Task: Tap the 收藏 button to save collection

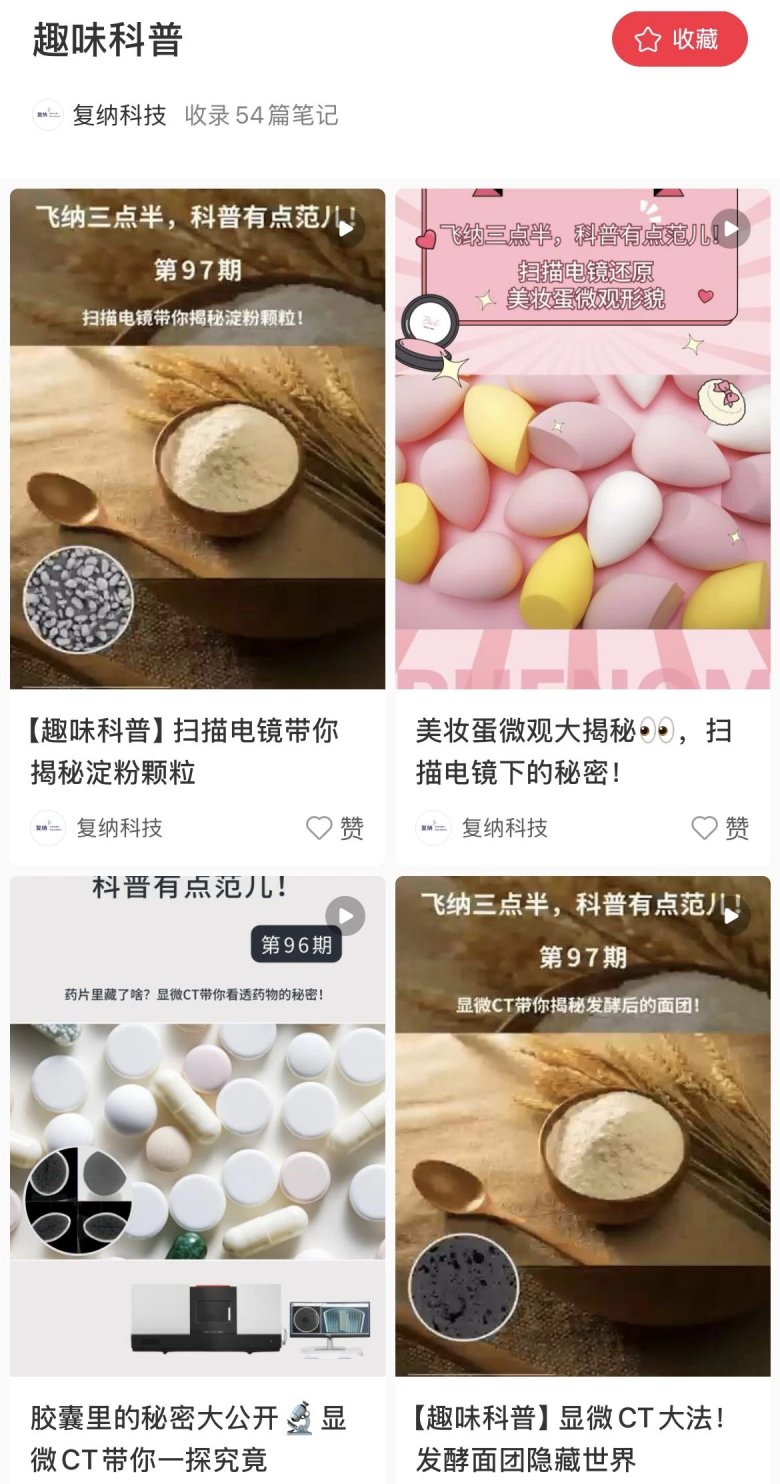Action: pos(680,39)
